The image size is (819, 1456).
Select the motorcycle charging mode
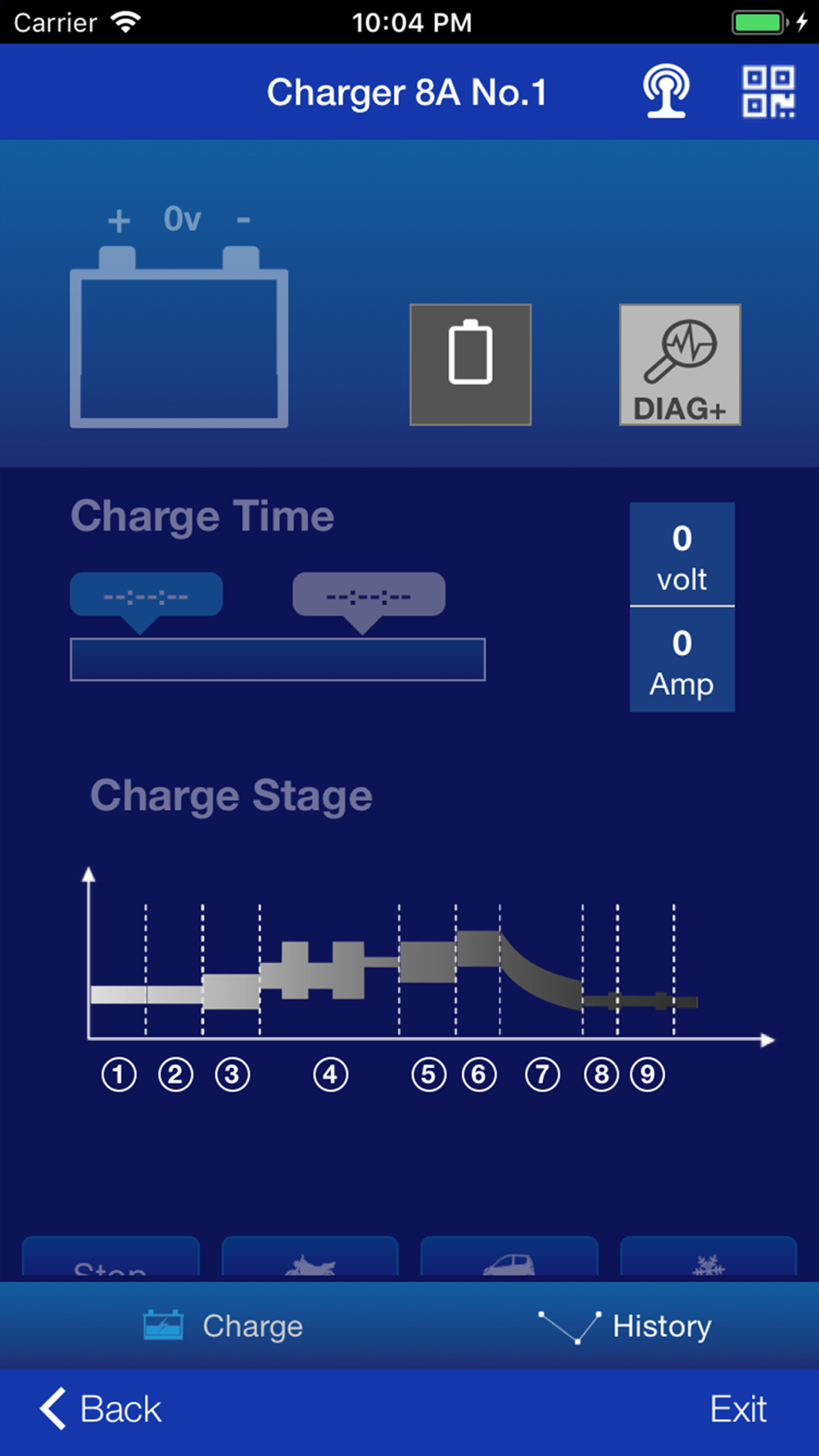point(310,1256)
